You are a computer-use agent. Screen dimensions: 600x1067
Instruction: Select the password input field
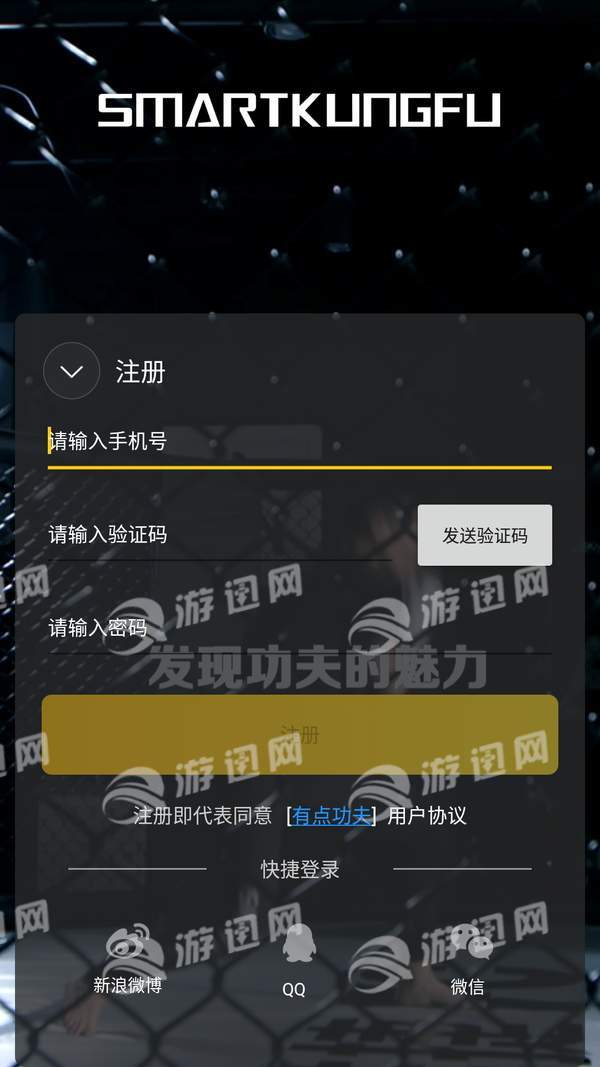click(298, 628)
